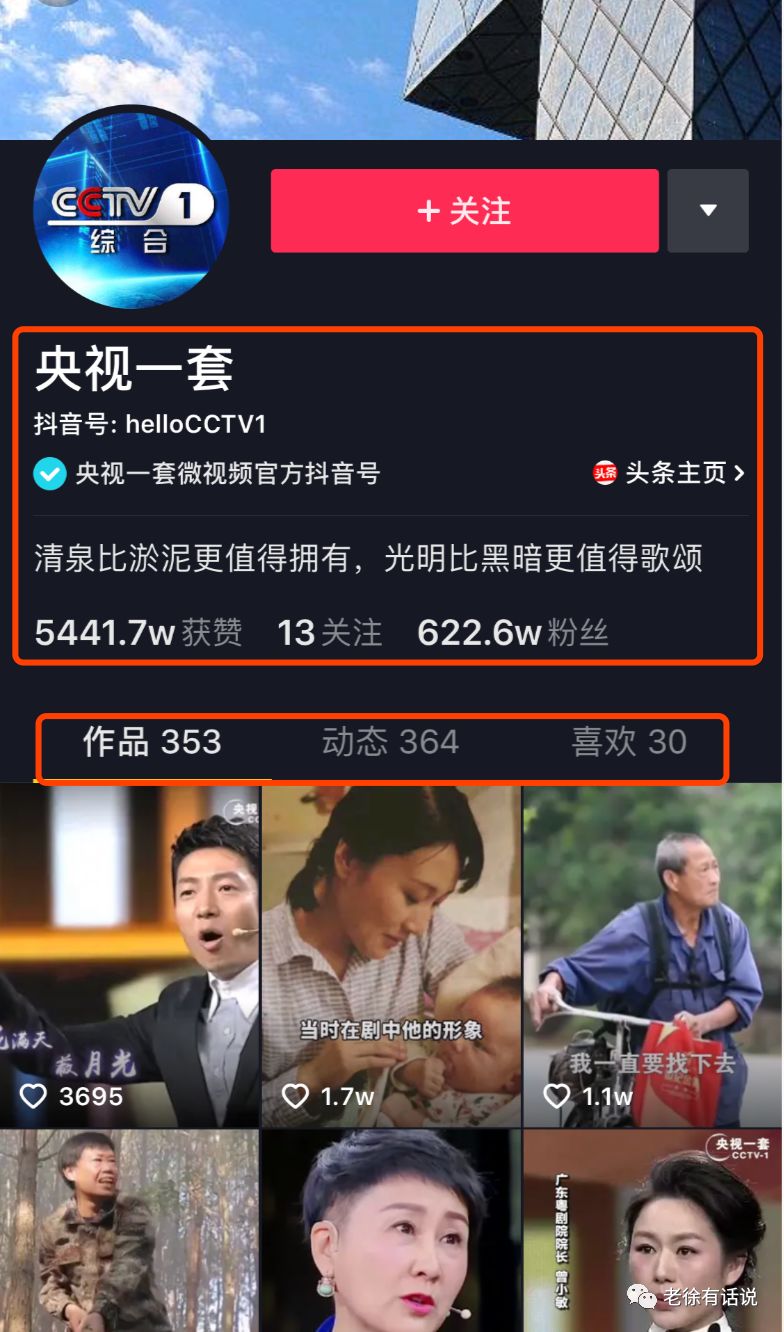Image resolution: width=784 pixels, height=1332 pixels.
Task: Expand the dropdown arrow beside 关注
Action: [708, 210]
